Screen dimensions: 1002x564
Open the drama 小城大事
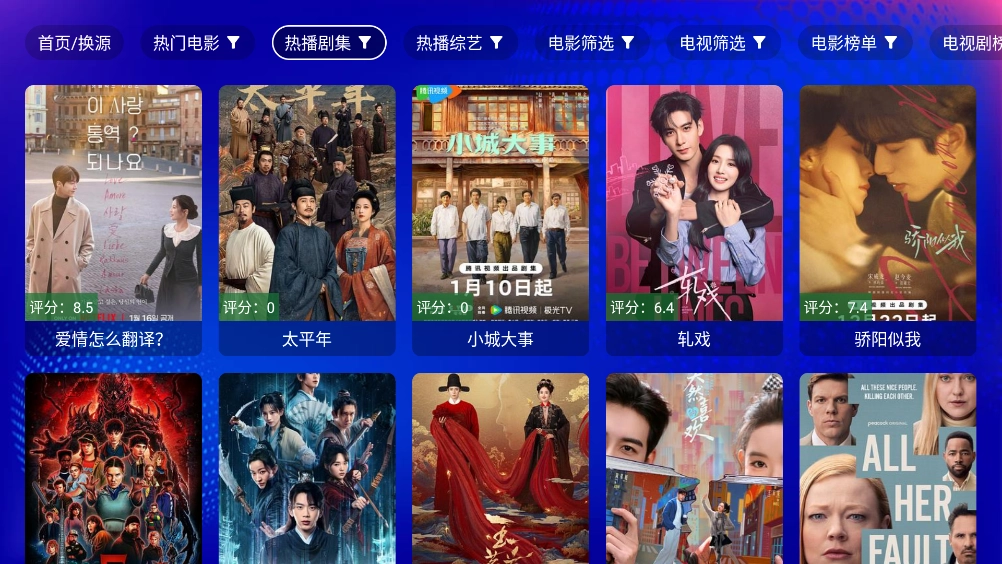(x=500, y=218)
